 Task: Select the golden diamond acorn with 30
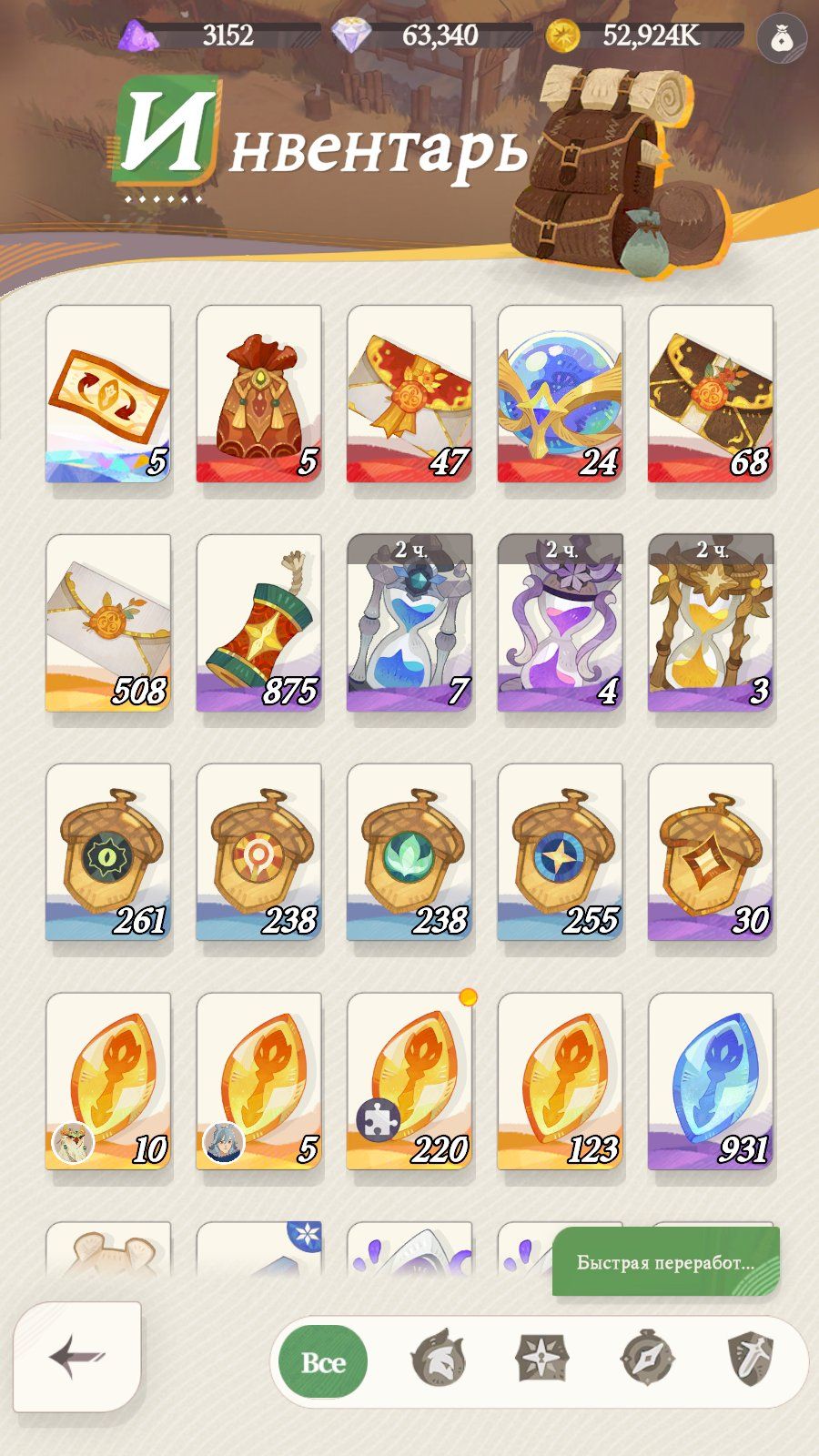click(711, 853)
